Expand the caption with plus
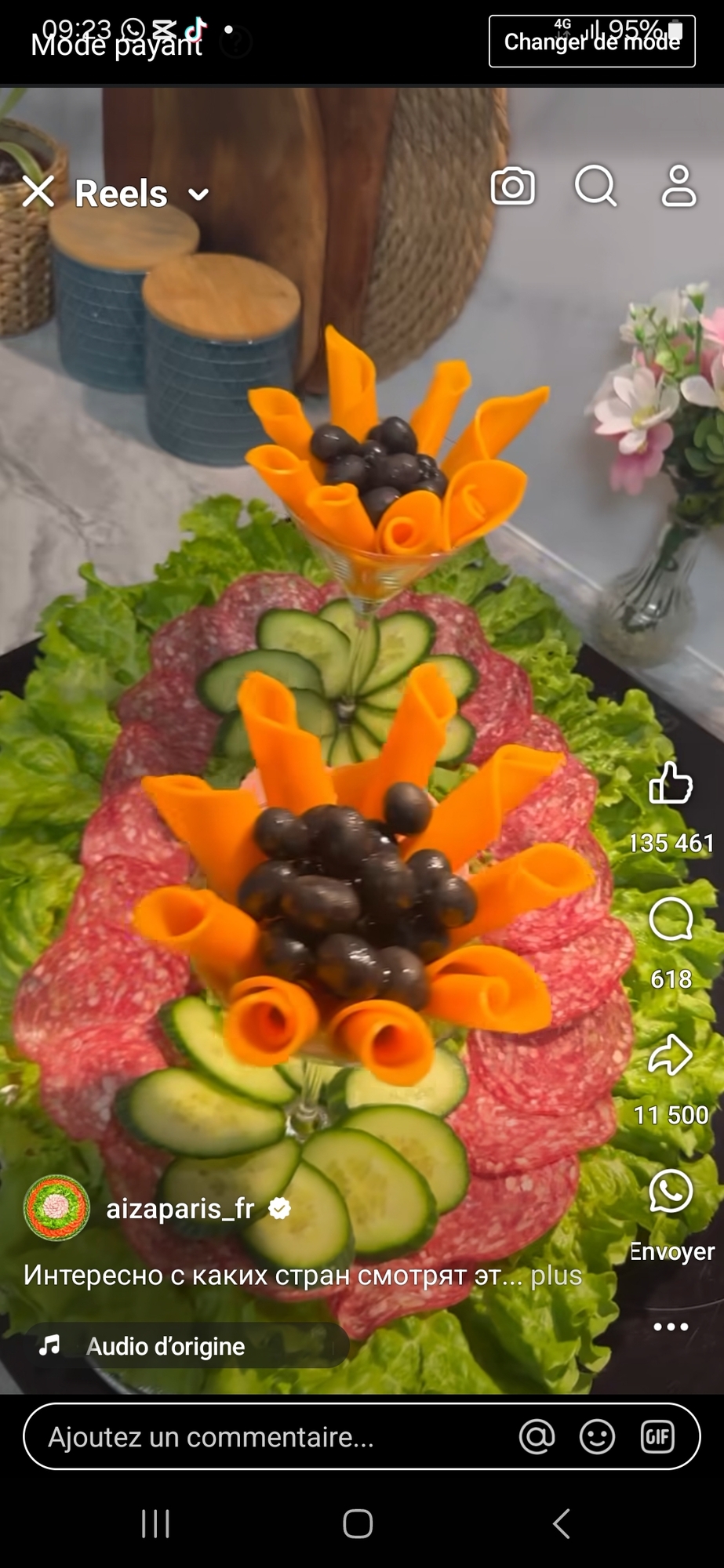 (556, 1275)
